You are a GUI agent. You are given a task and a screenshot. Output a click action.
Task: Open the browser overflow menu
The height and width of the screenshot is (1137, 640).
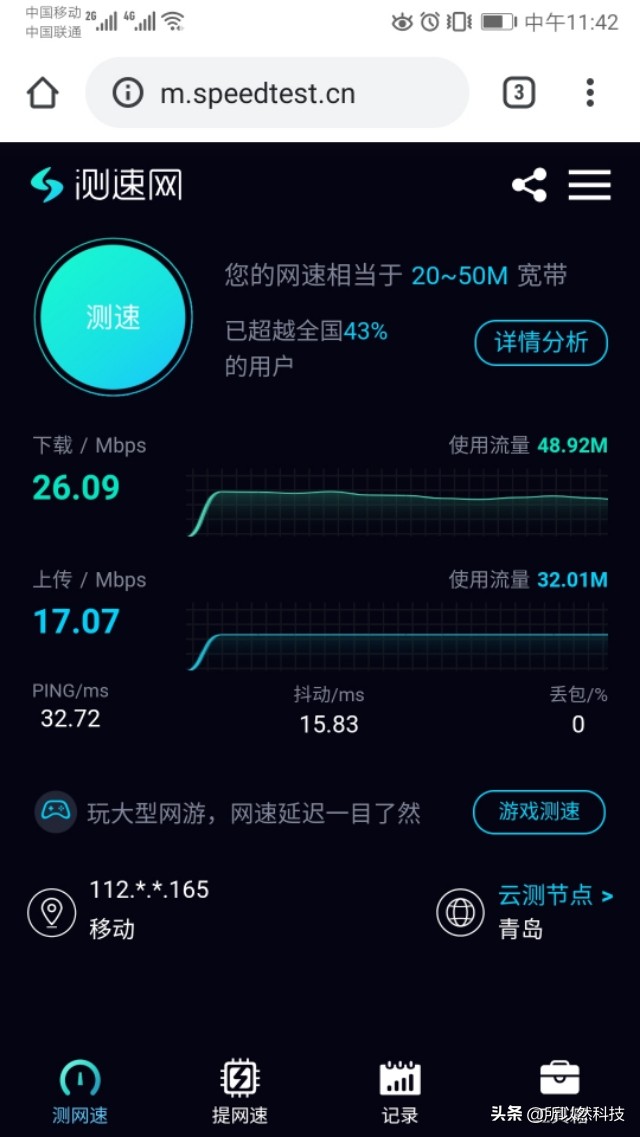(590, 93)
